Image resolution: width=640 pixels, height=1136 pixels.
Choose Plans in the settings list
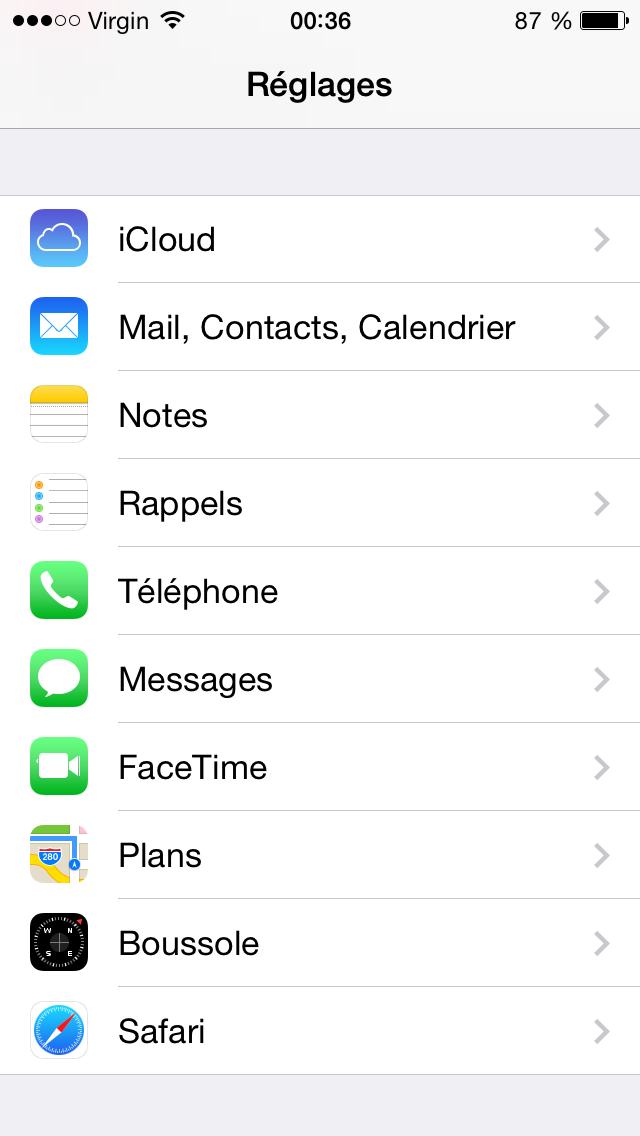[x=320, y=855]
